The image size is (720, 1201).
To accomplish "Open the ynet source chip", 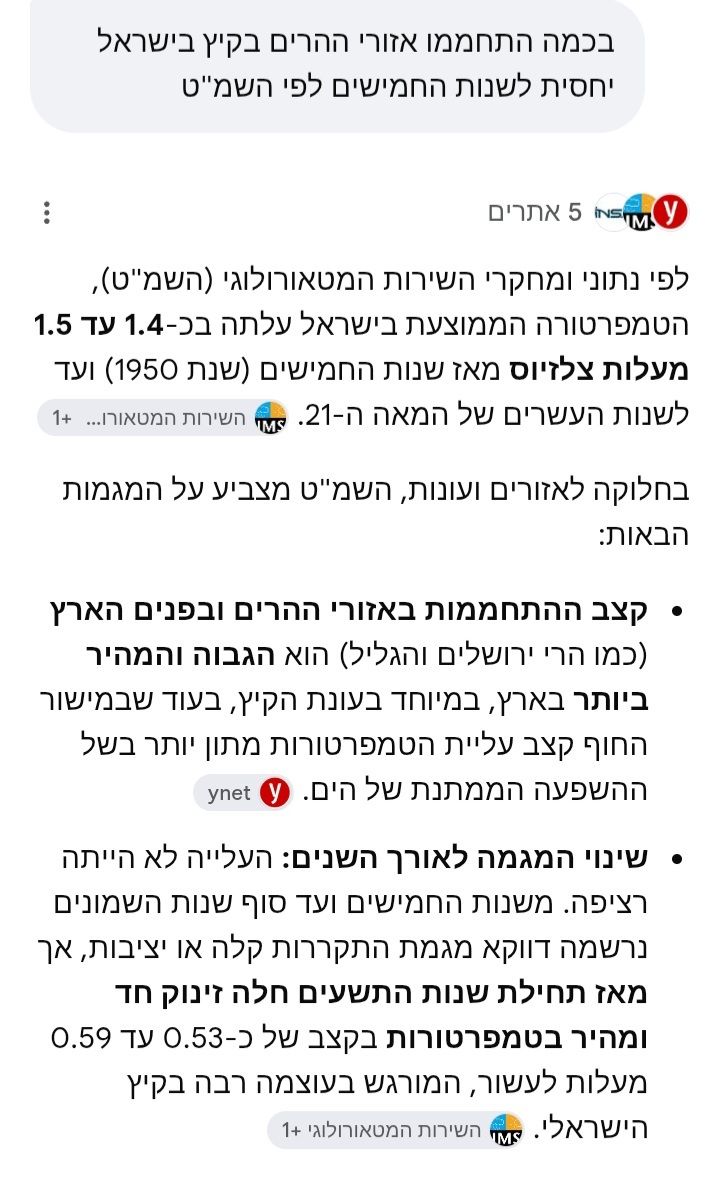I will (242, 793).
